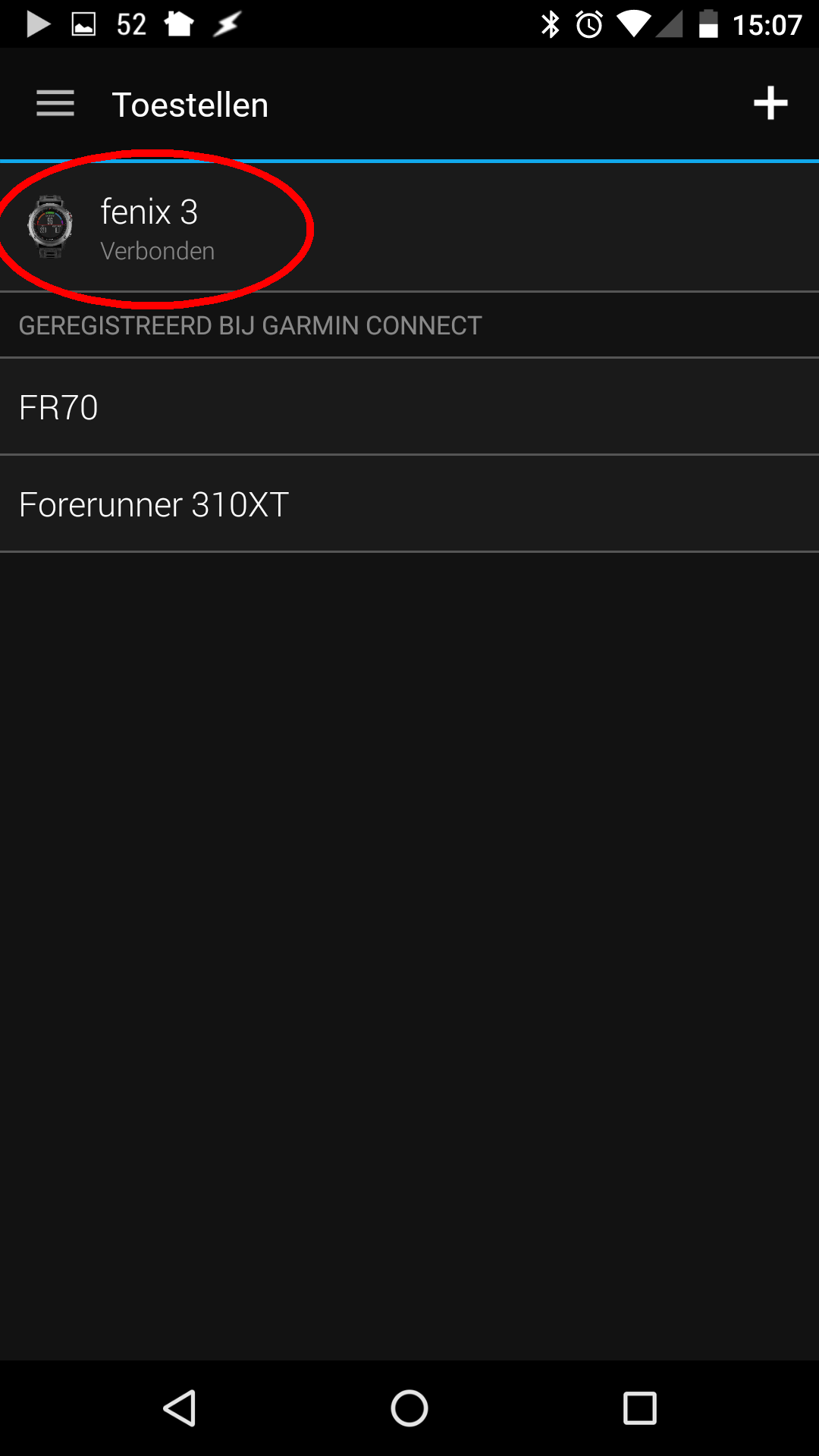The height and width of the screenshot is (1456, 819).
Task: Select the FR70 device row
Action: coord(409,407)
